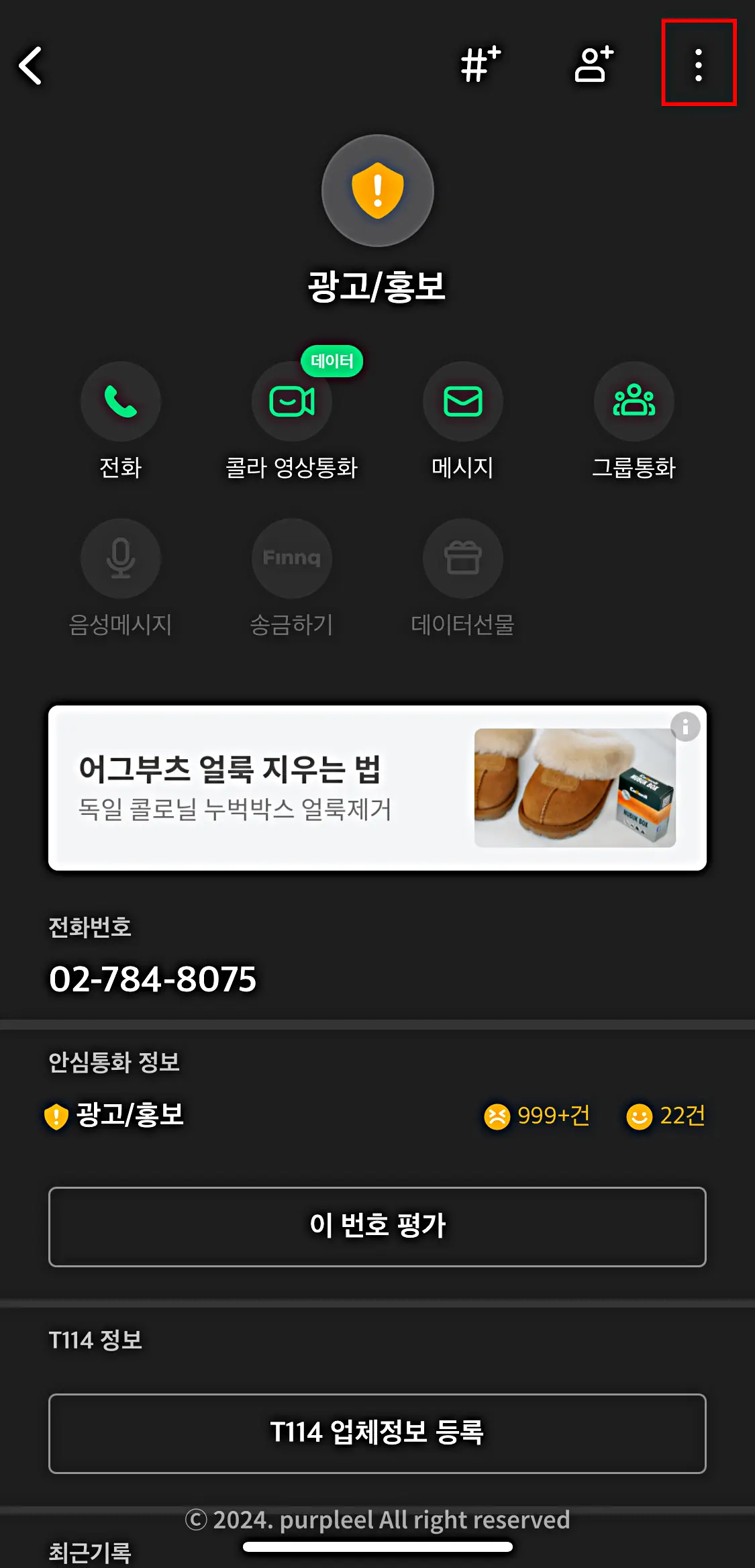This screenshot has width=755, height=1568.
Task: Open 송금하기 with the Finnq icon
Action: click(291, 558)
